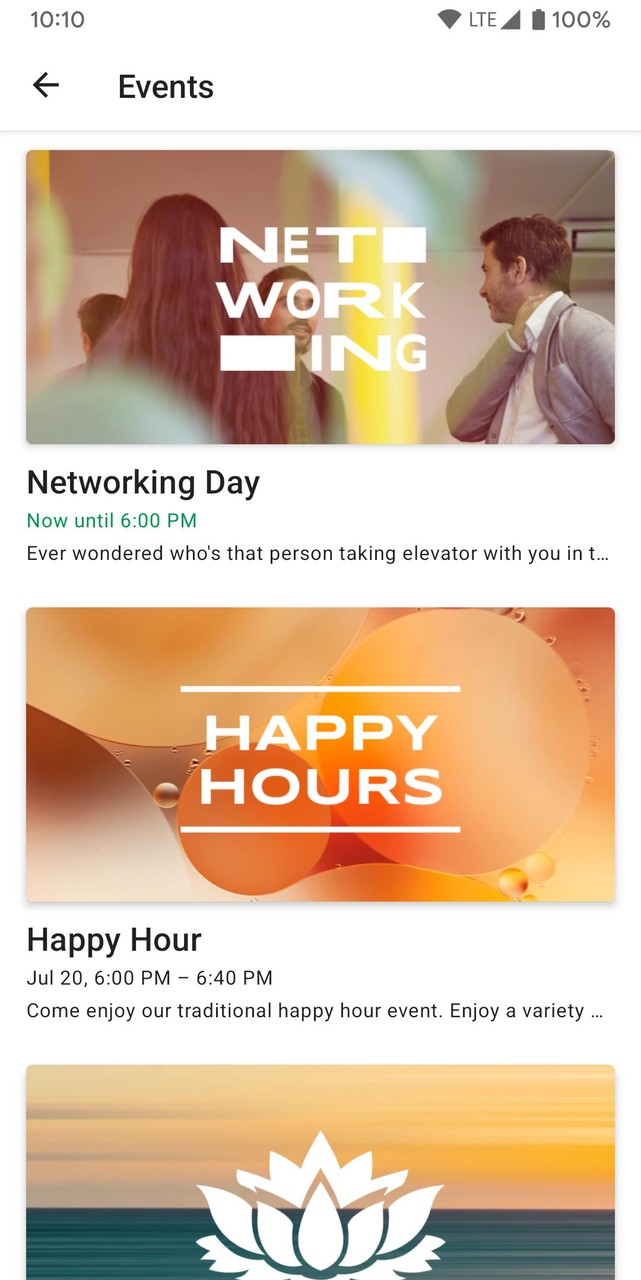Open the Networking Day event card
Viewport: 641px width, 1280px height.
(x=320, y=297)
